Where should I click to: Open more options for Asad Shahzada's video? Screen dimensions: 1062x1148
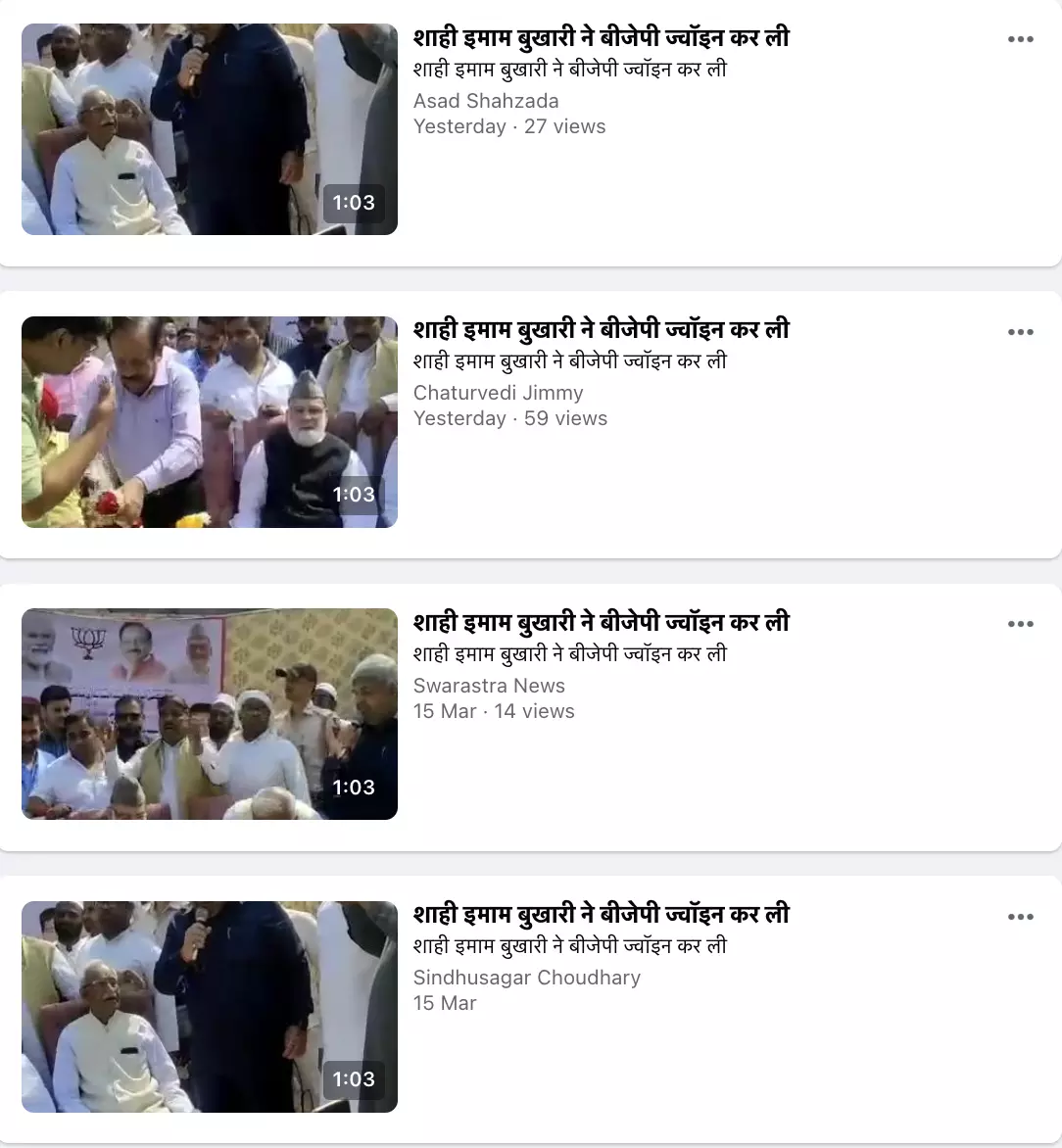coord(1020,40)
